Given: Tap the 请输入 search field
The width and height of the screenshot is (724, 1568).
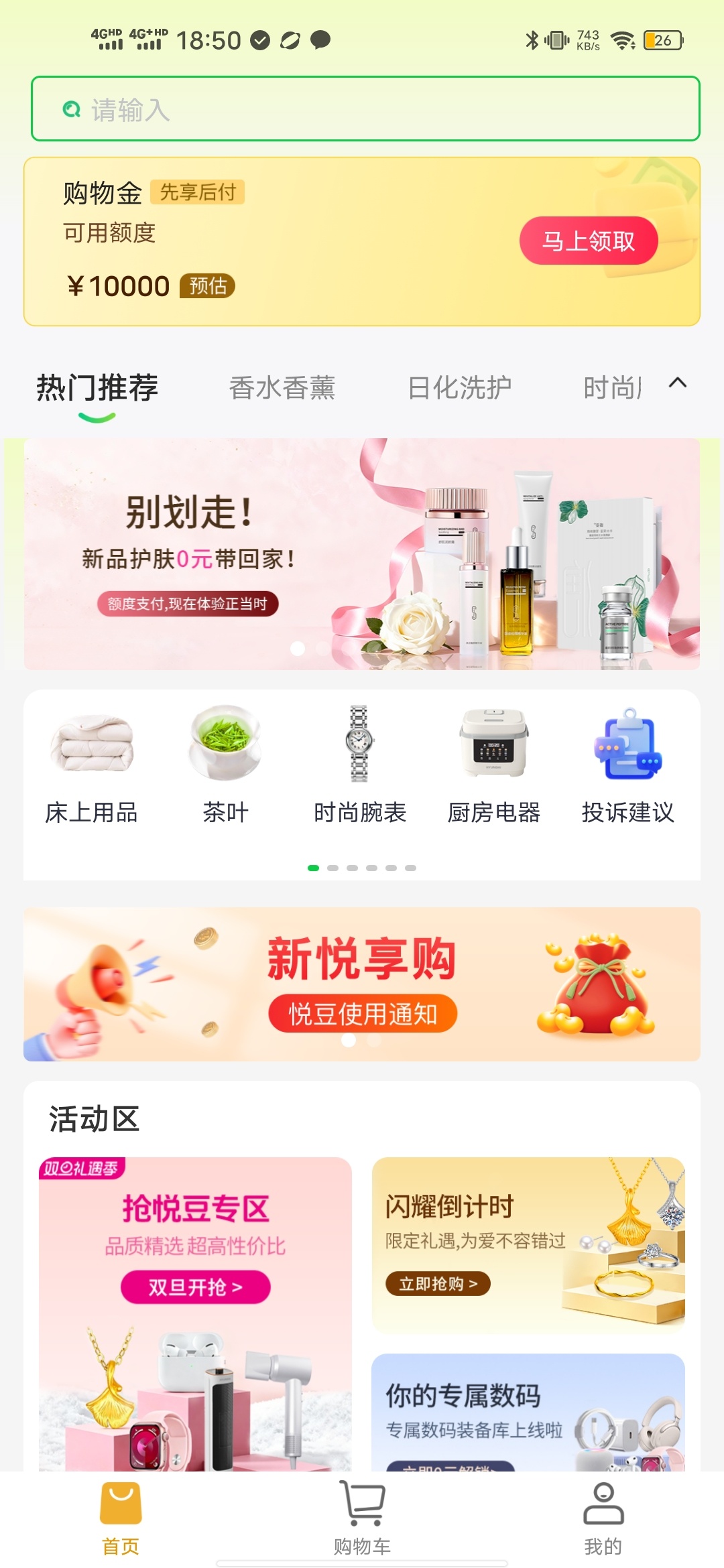Looking at the screenshot, I should tap(365, 109).
